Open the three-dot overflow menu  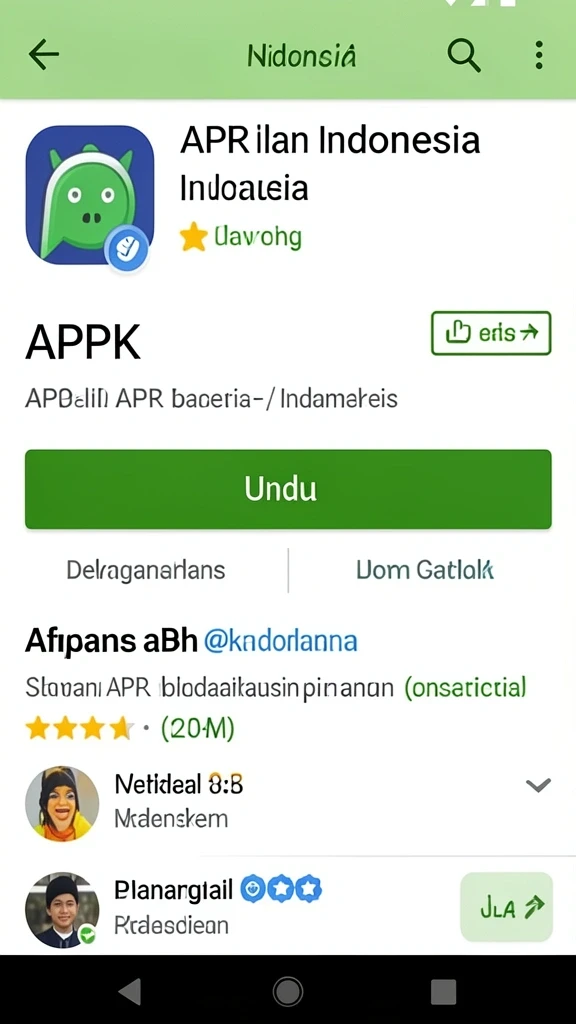(x=539, y=56)
